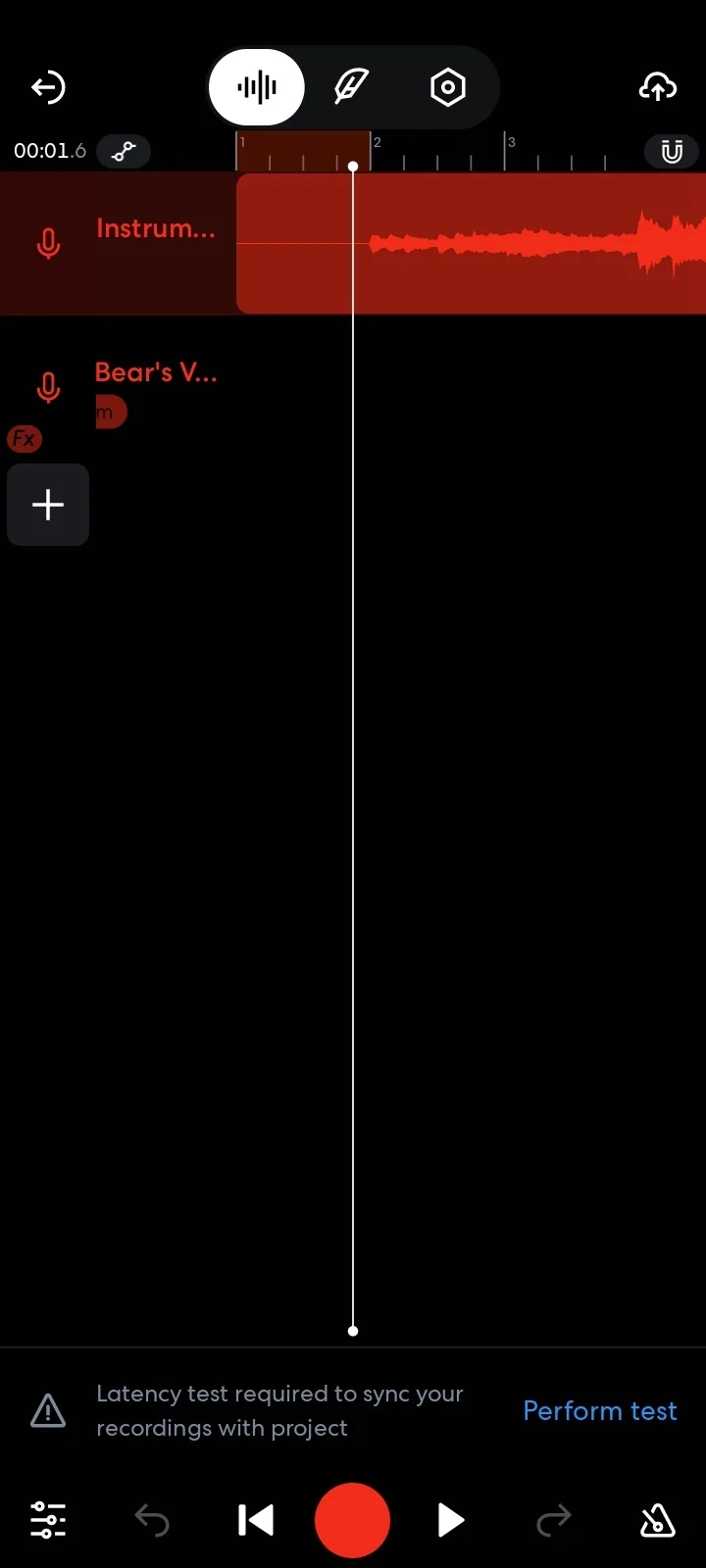Exit the project with the back icon
This screenshot has height=1568, width=706.
point(48,87)
